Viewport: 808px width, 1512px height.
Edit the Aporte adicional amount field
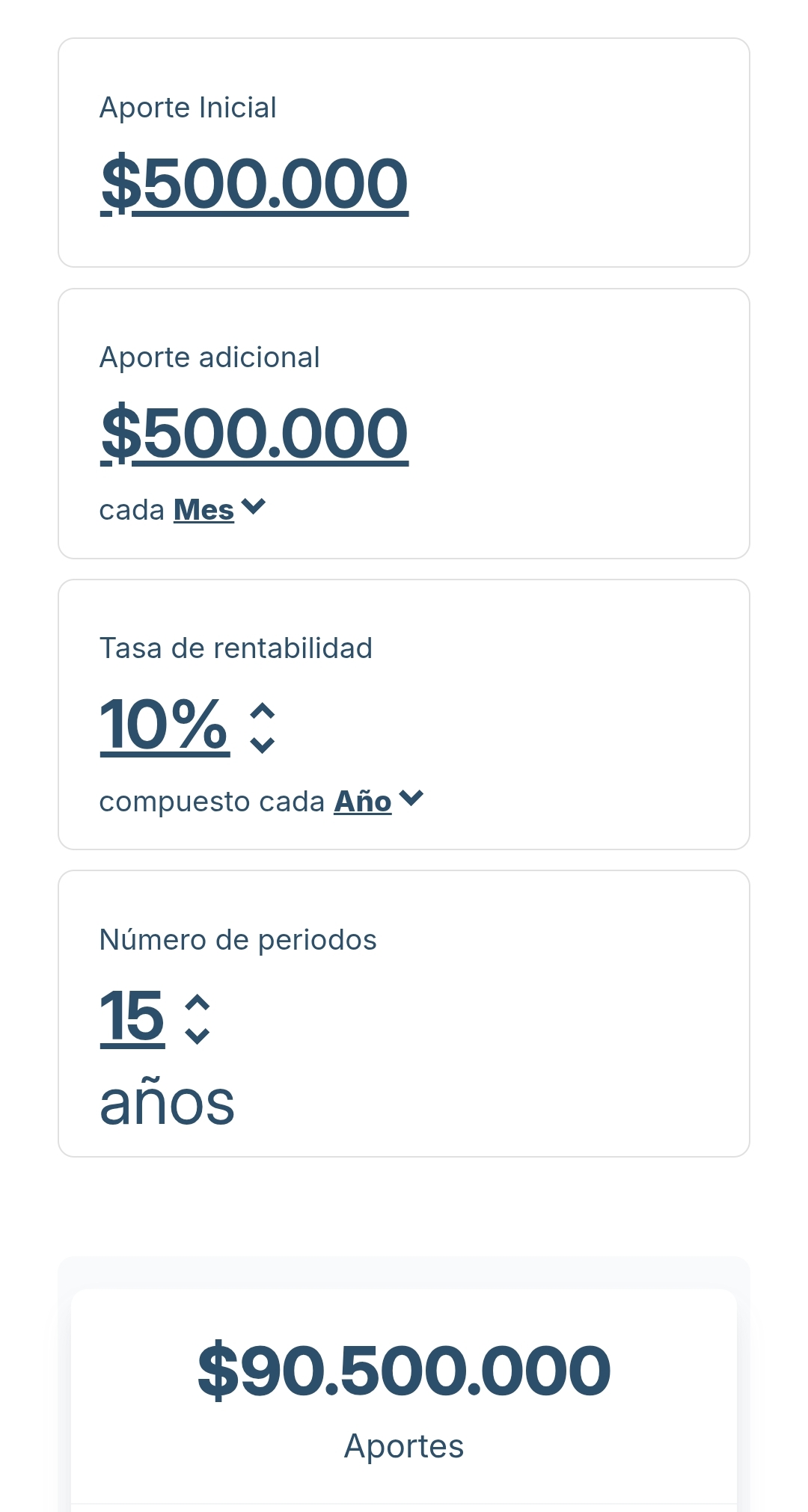(254, 434)
